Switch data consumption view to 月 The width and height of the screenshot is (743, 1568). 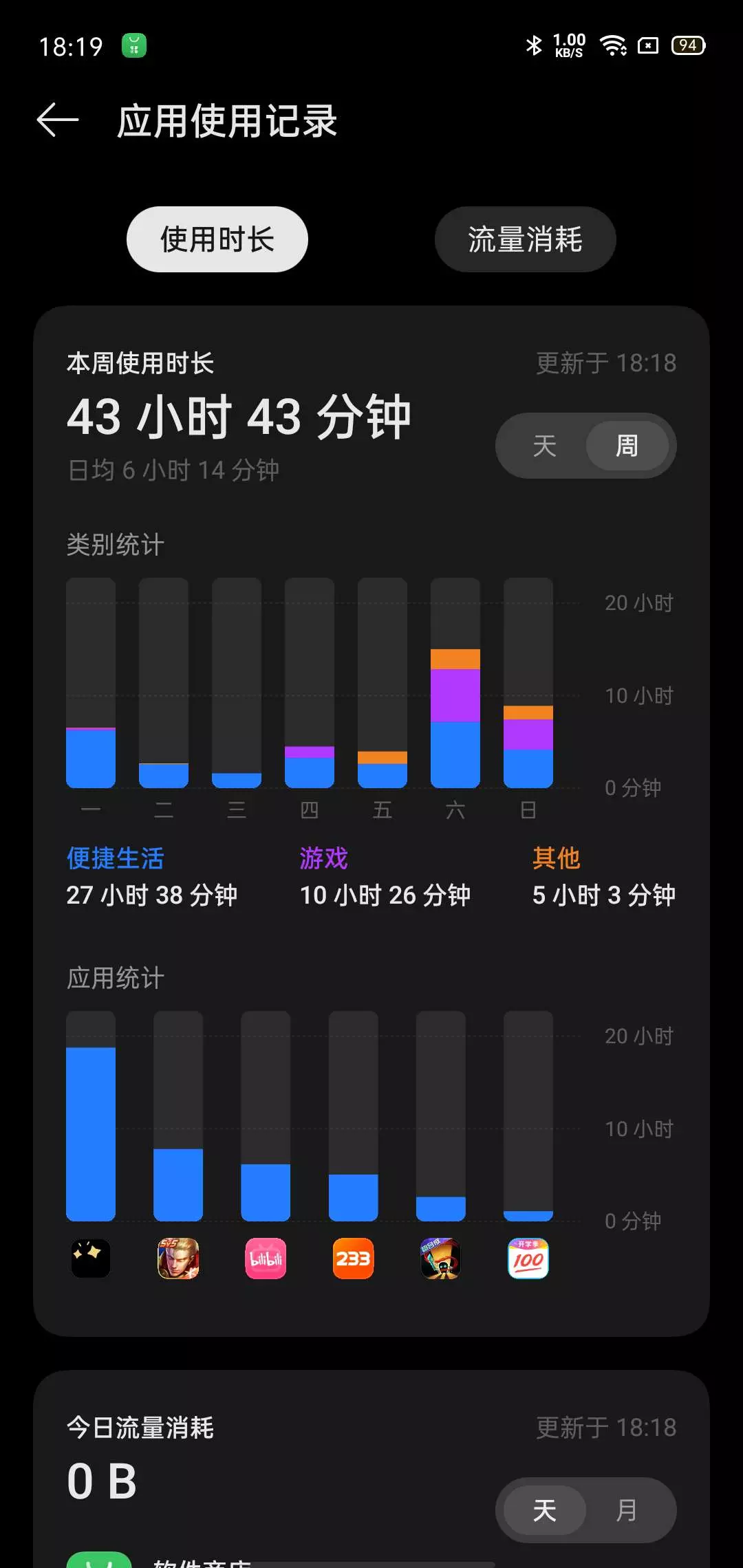[627, 1510]
